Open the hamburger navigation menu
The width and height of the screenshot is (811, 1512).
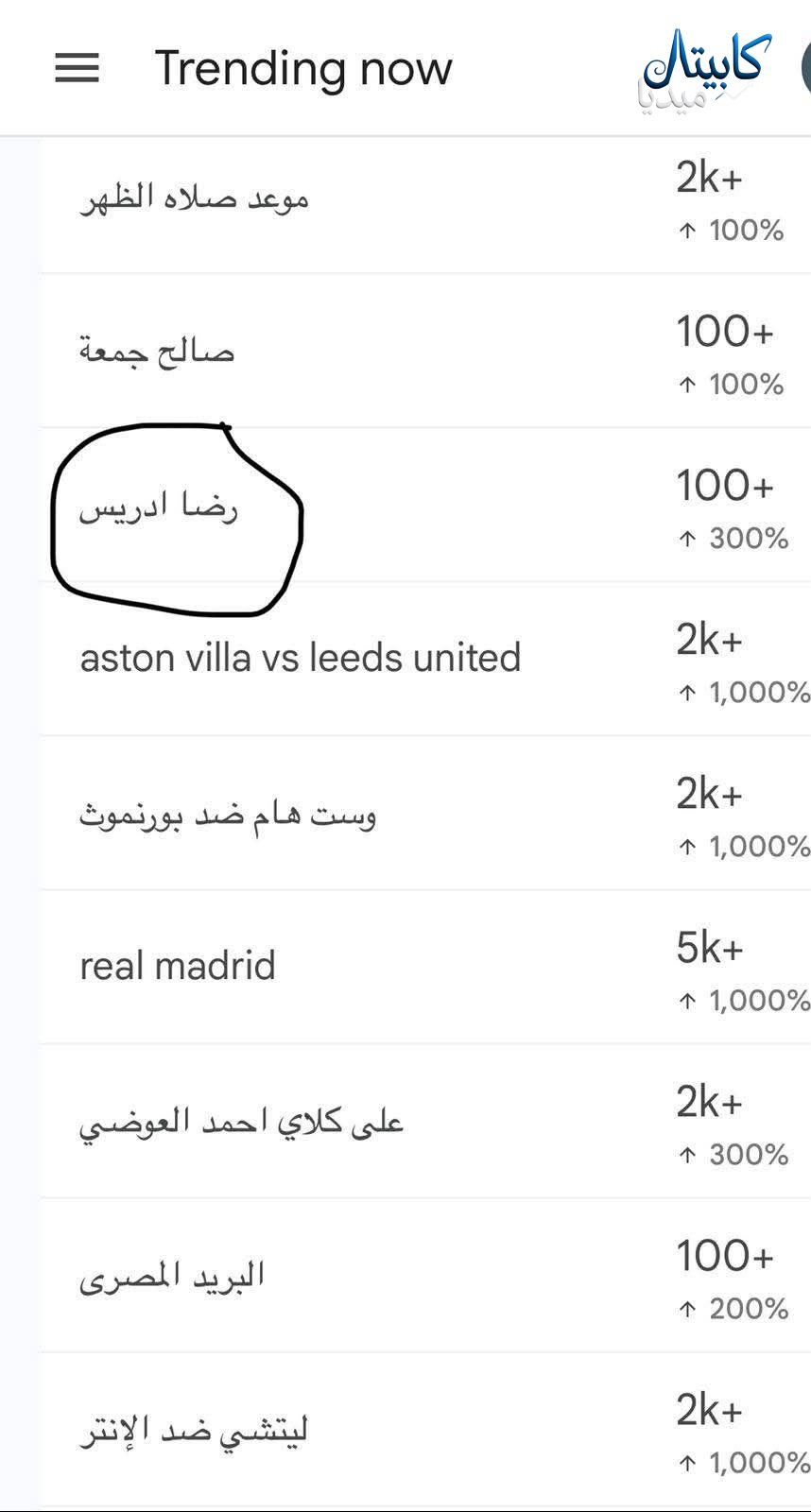[x=77, y=68]
